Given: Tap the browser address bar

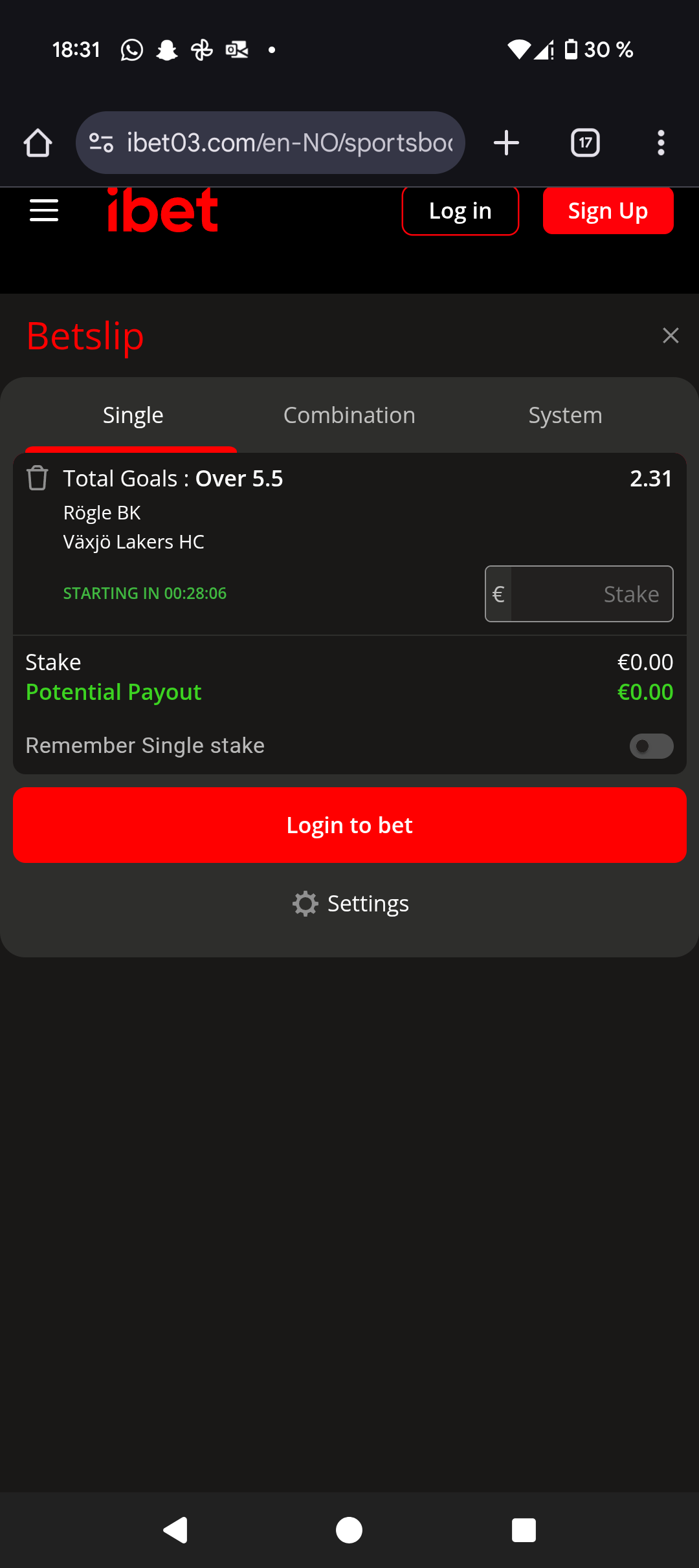Looking at the screenshot, I should point(271,142).
